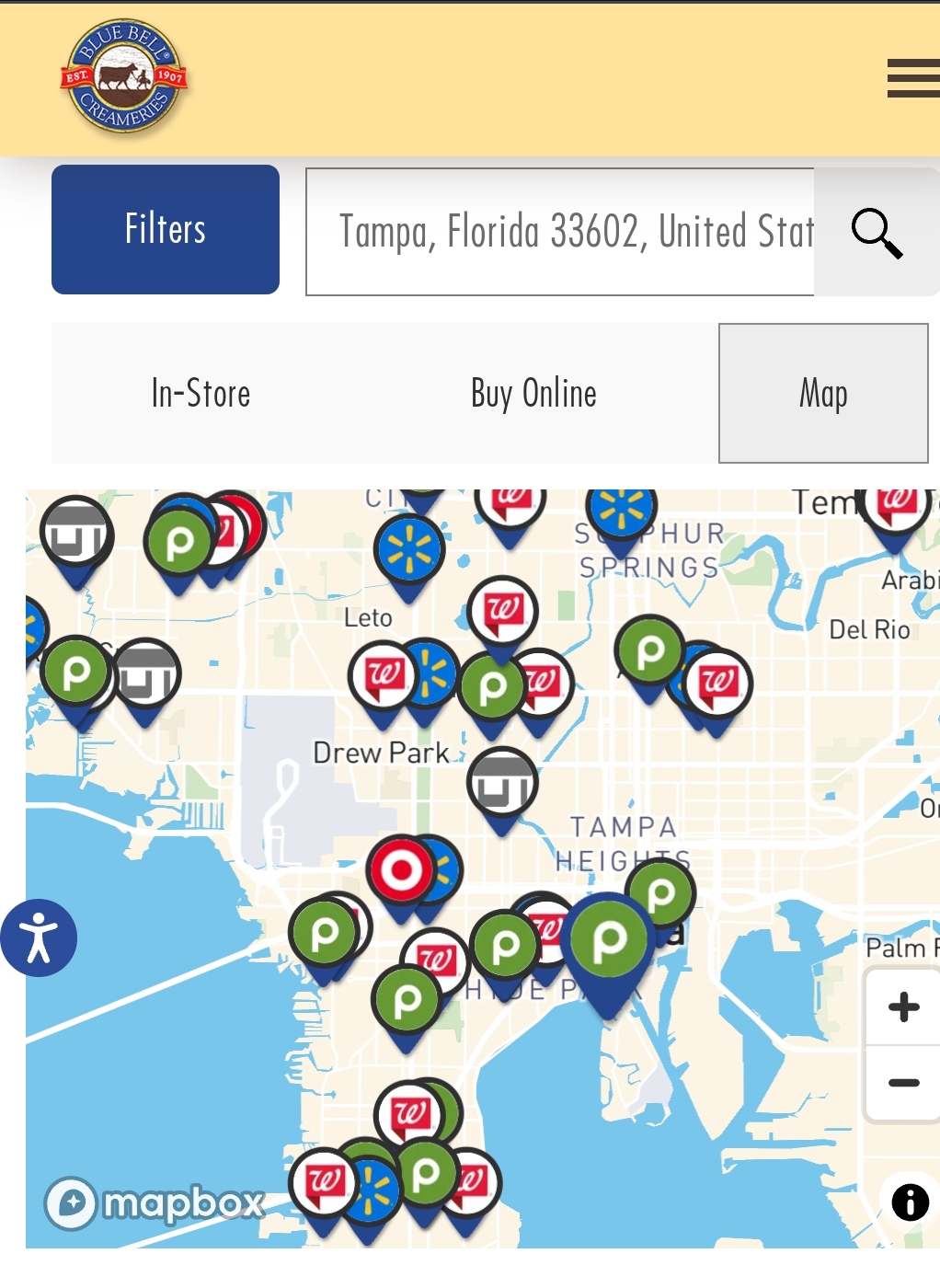Switch to the In-Store tab
940x1288 pixels.
tap(201, 394)
